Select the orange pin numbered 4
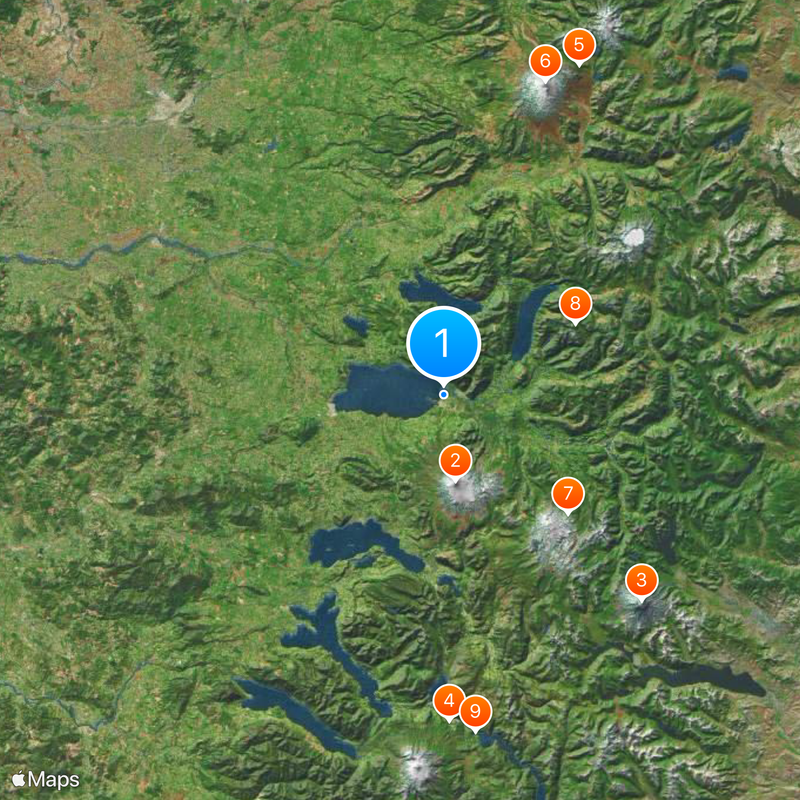Viewport: 800px width, 800px height. (449, 700)
